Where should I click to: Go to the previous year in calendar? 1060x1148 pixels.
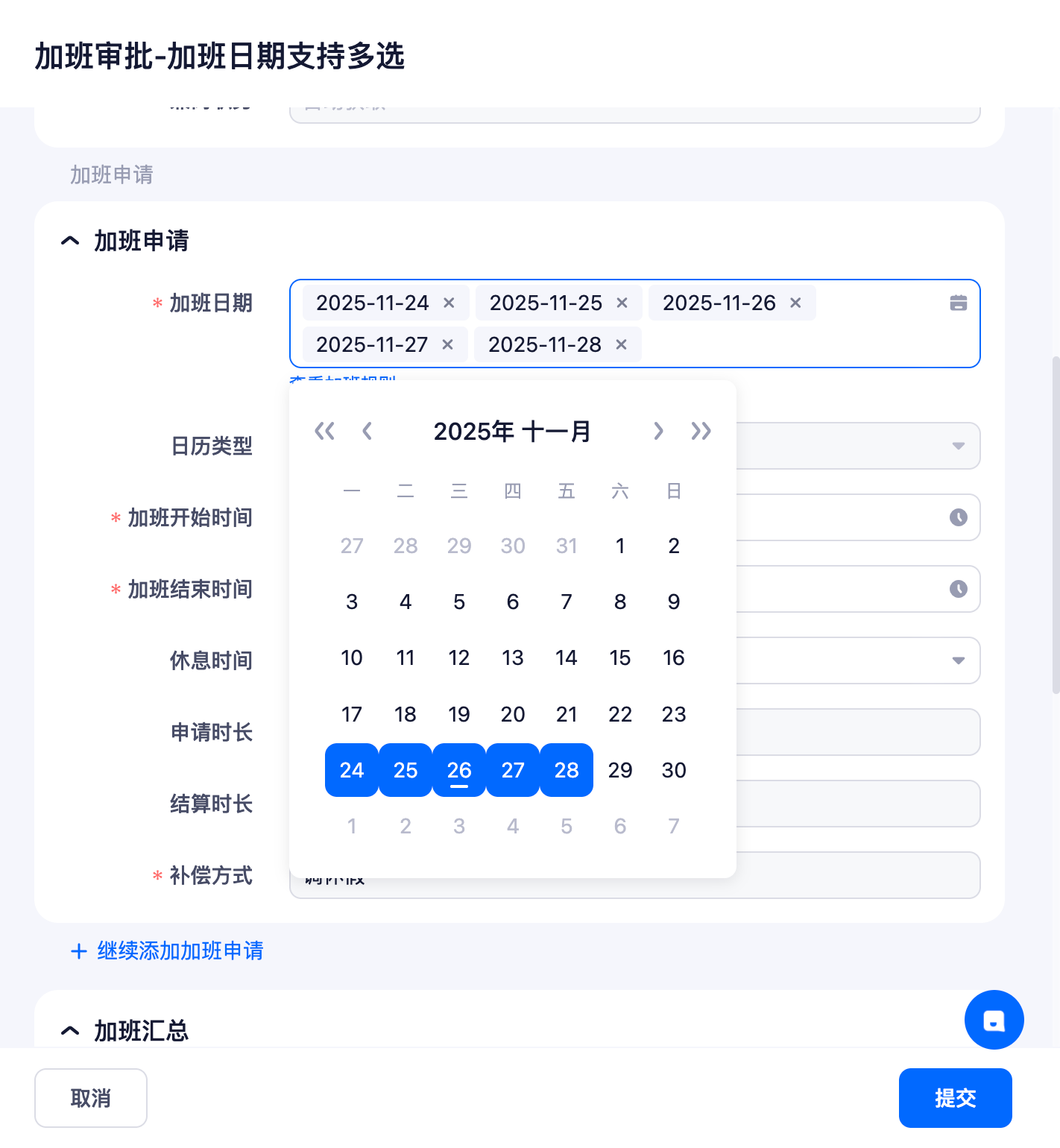click(324, 431)
